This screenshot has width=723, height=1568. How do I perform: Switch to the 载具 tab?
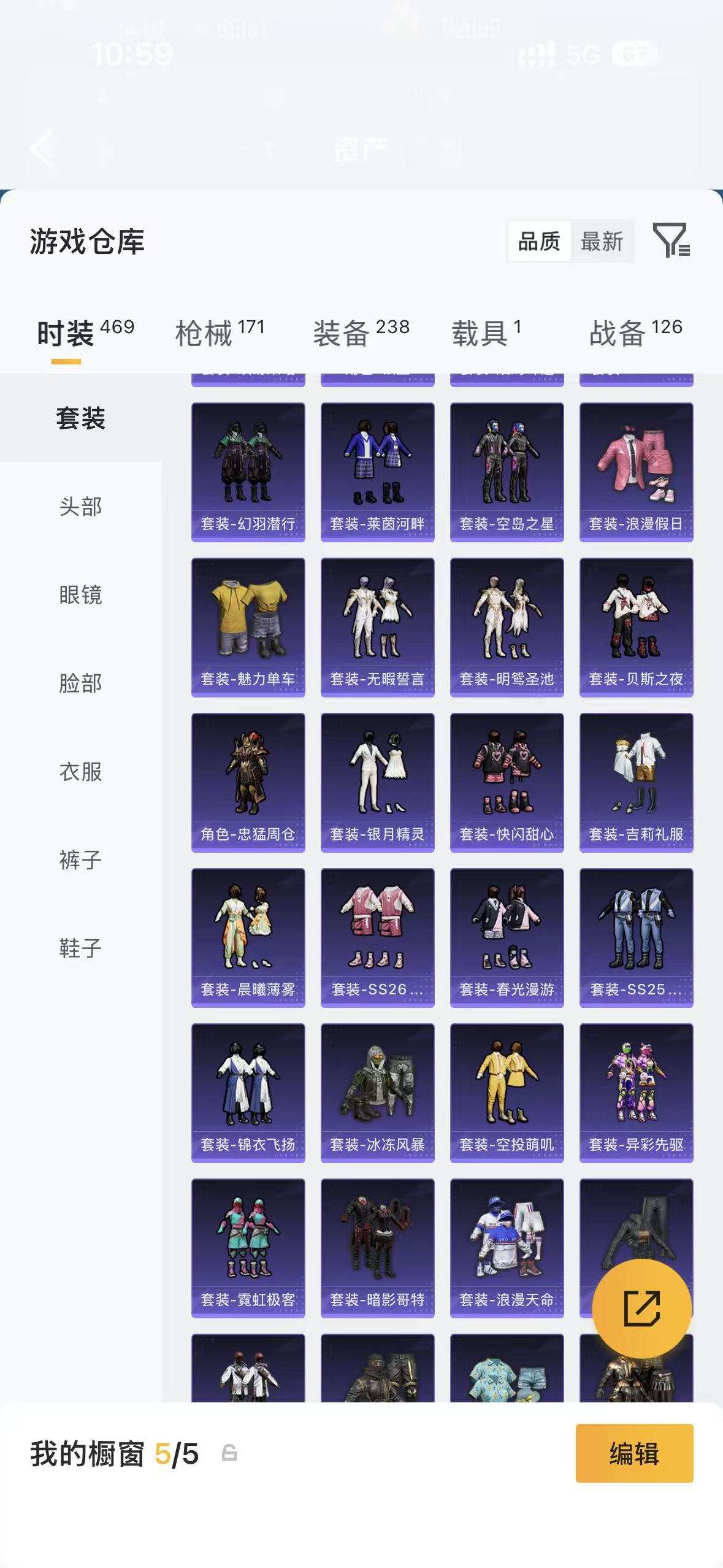click(x=486, y=333)
